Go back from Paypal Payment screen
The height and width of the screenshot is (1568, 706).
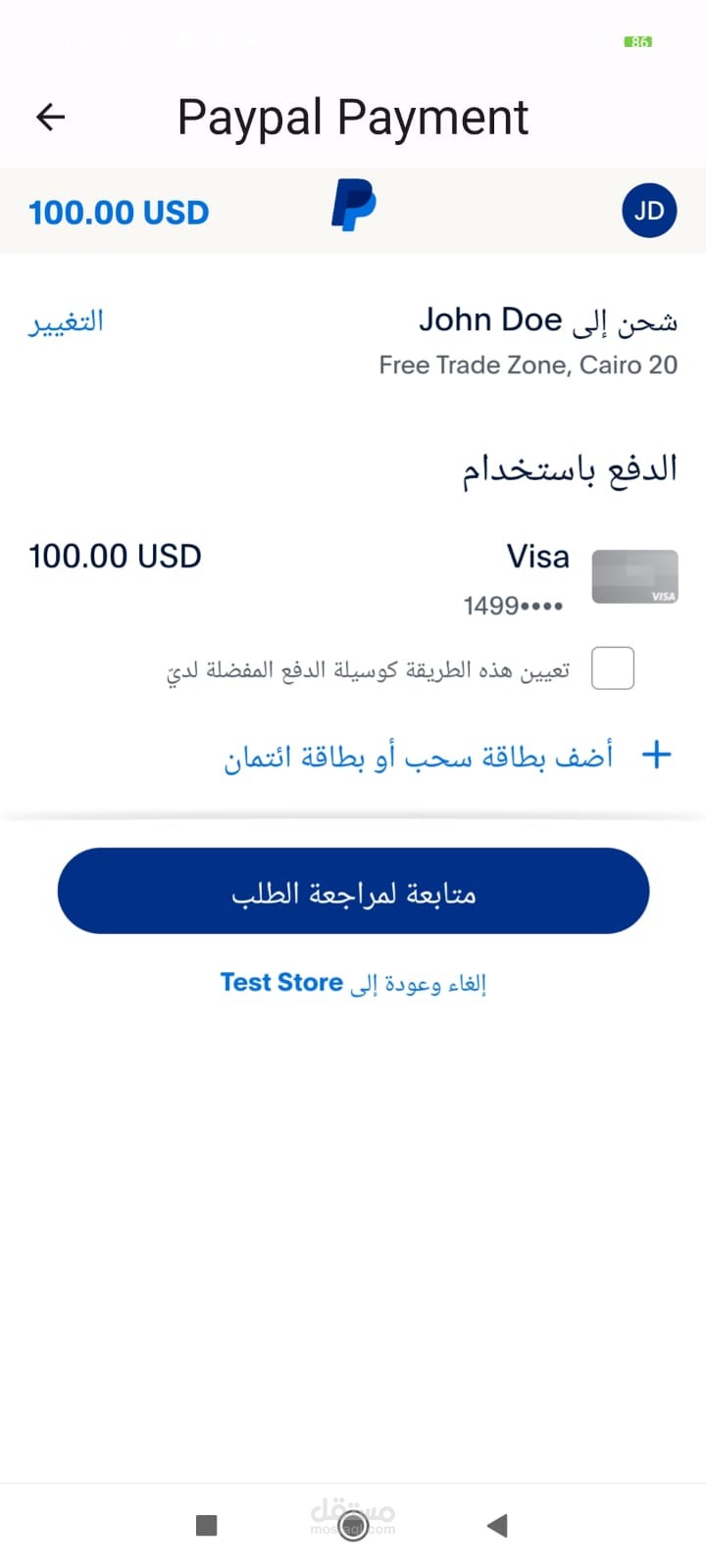click(x=50, y=118)
